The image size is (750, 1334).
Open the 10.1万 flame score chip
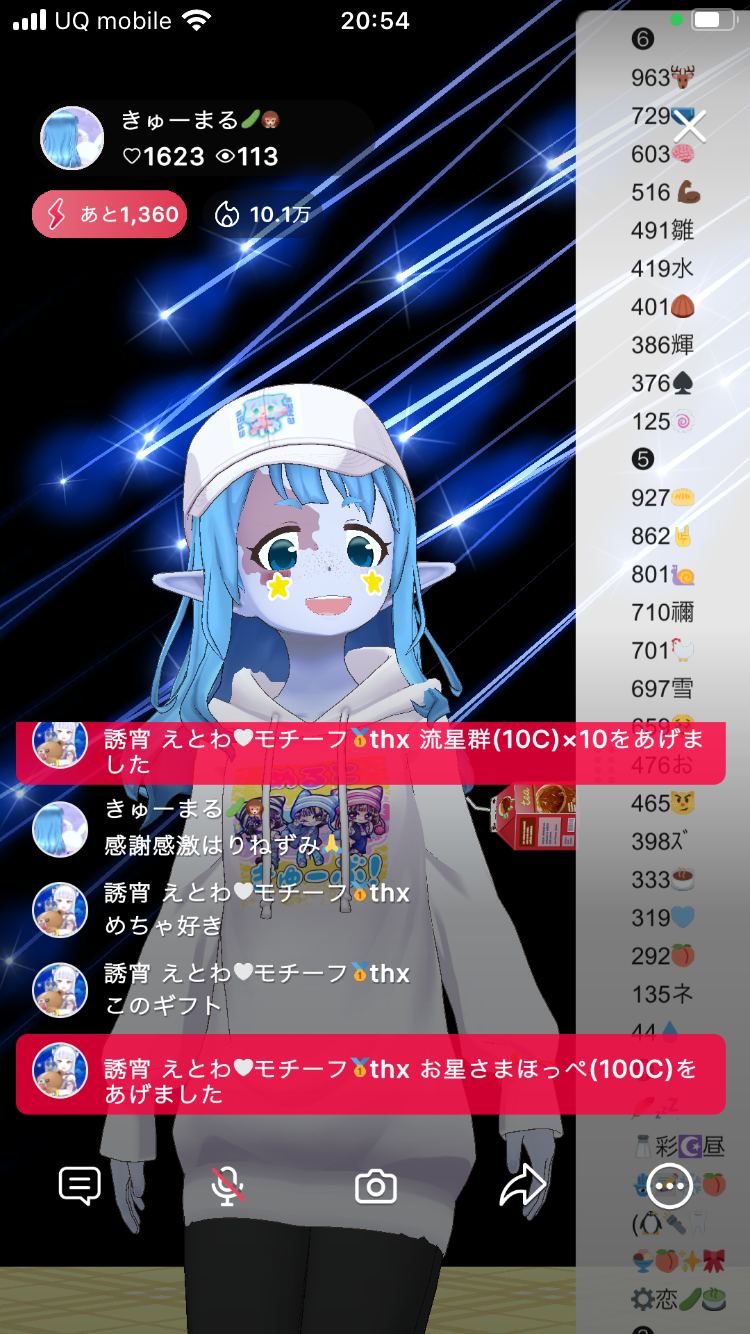[x=263, y=214]
